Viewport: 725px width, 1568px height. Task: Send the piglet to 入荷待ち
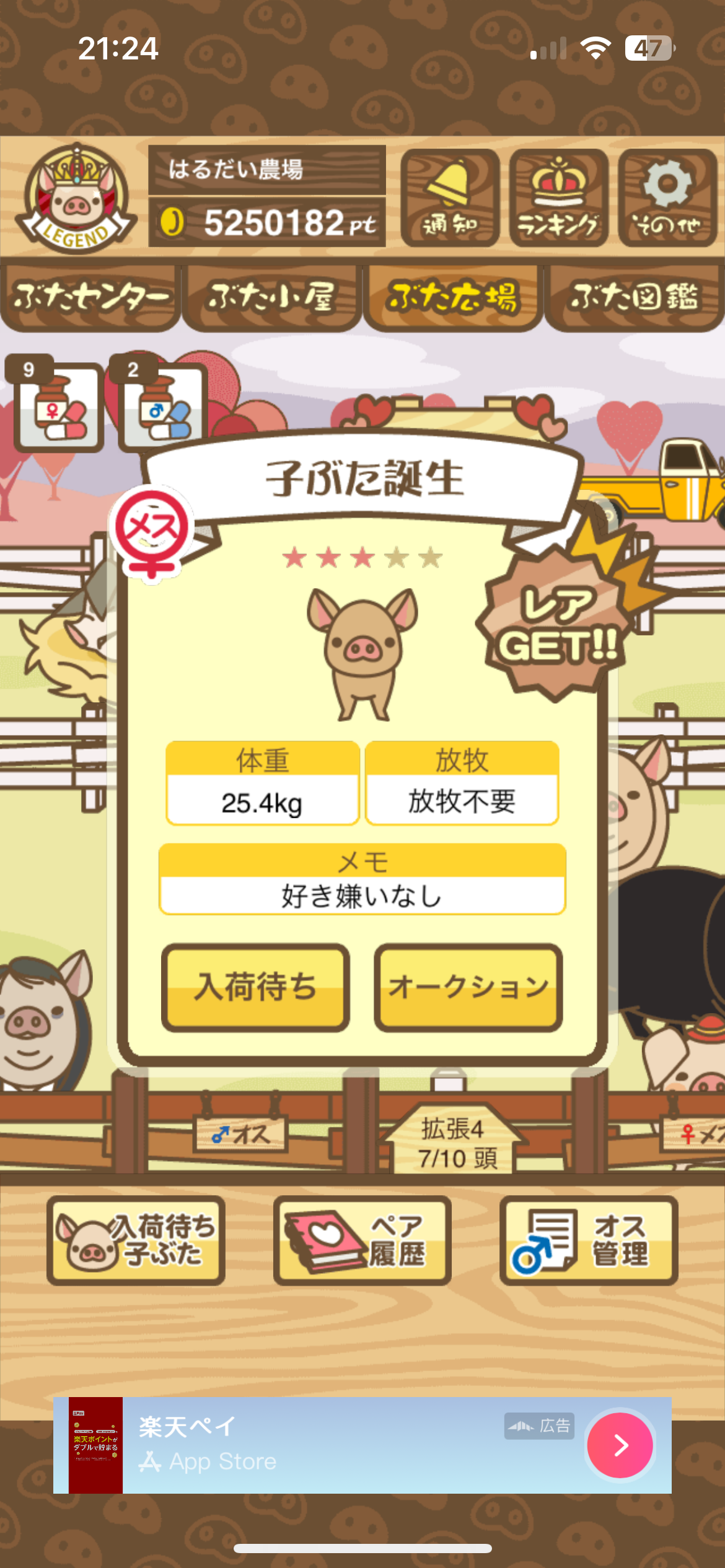click(x=256, y=988)
